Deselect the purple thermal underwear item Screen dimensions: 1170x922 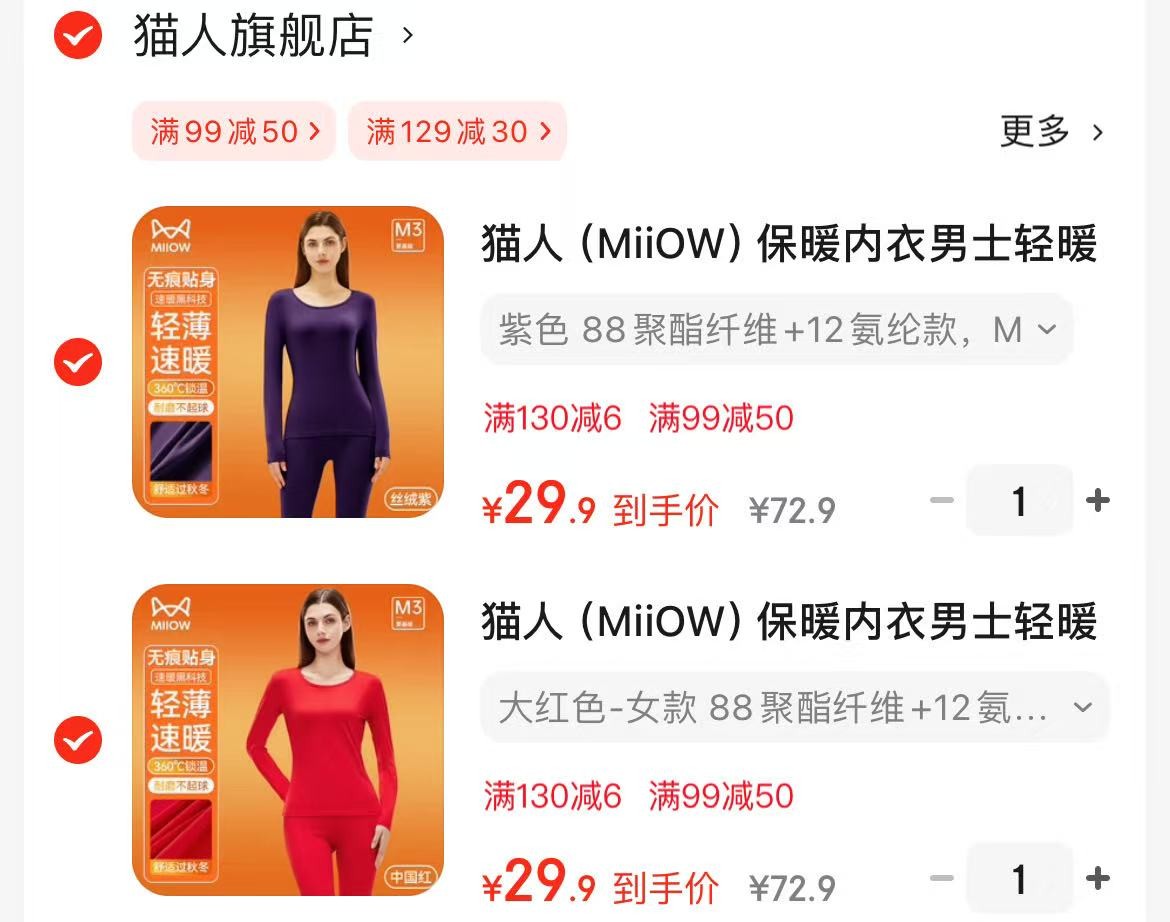point(77,362)
